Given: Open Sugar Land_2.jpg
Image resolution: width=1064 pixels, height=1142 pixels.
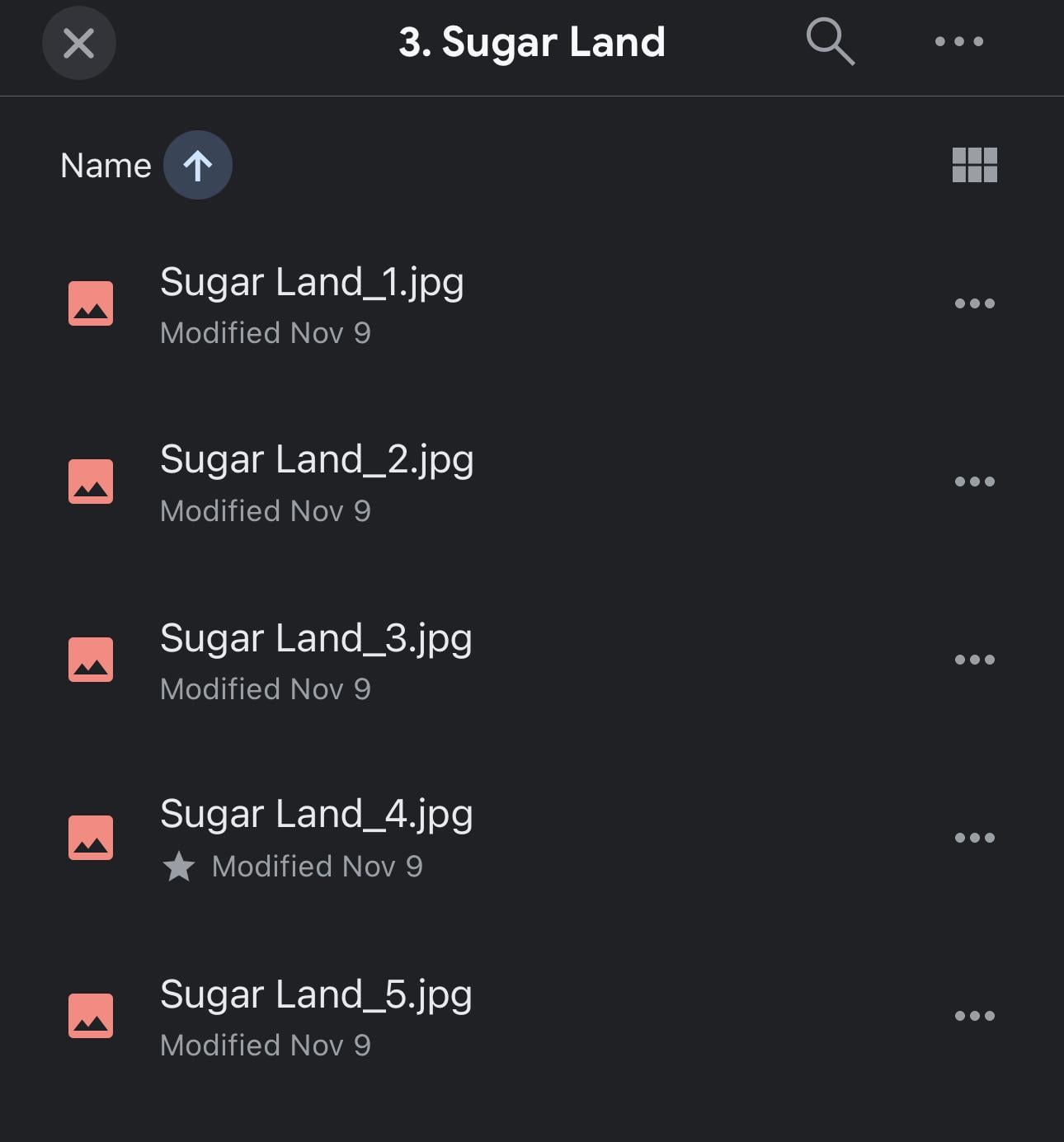Looking at the screenshot, I should coord(317,461).
